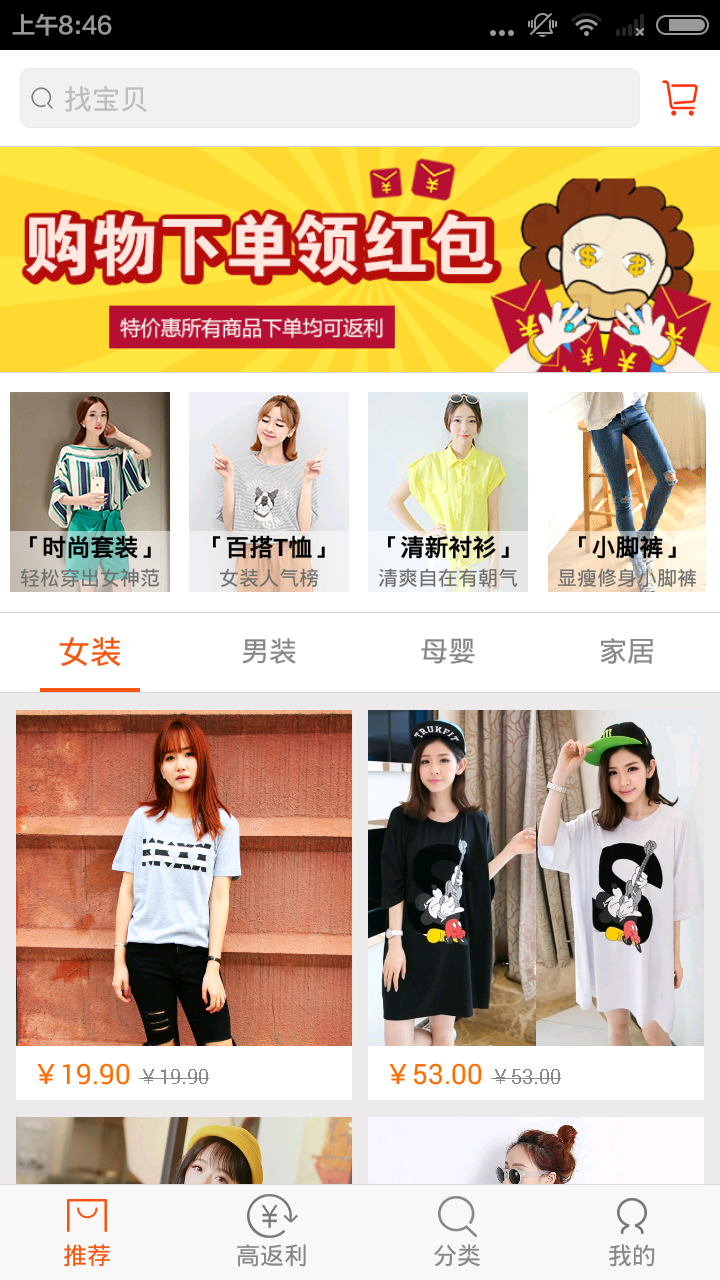720x1280 pixels.
Task: Open the 清新衬衫 category tile
Action: [448, 492]
